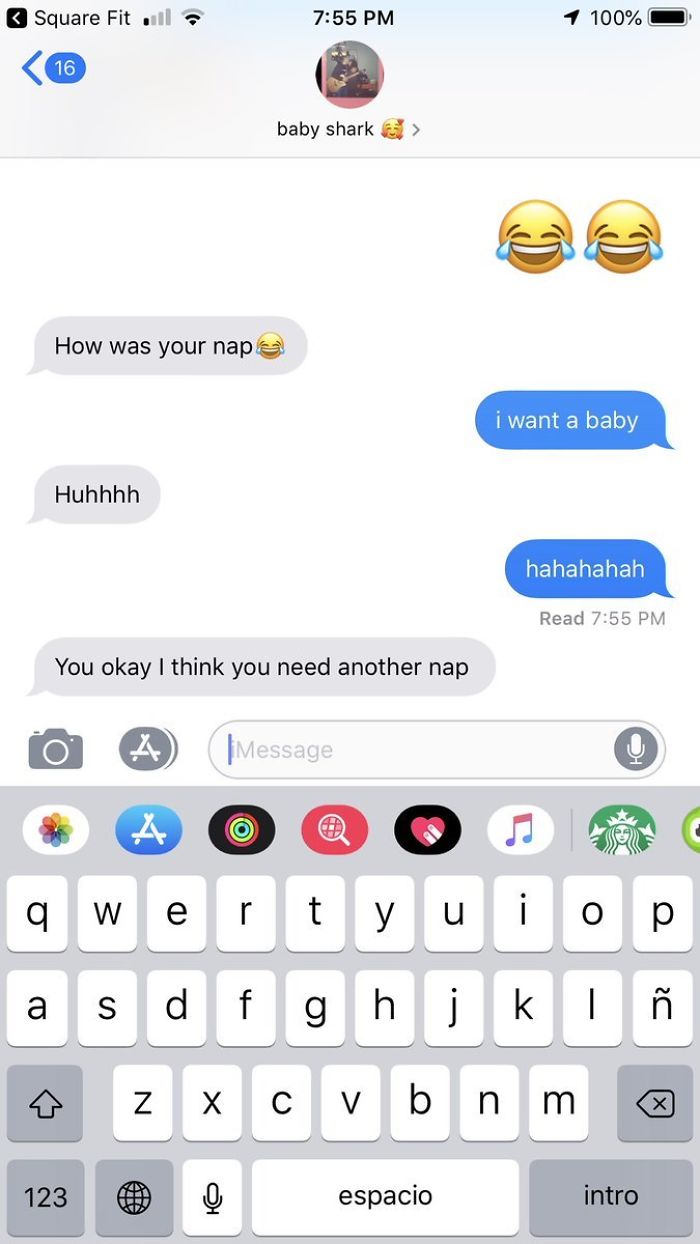The height and width of the screenshot is (1244, 700).
Task: Open the image search globe app
Action: (x=335, y=830)
